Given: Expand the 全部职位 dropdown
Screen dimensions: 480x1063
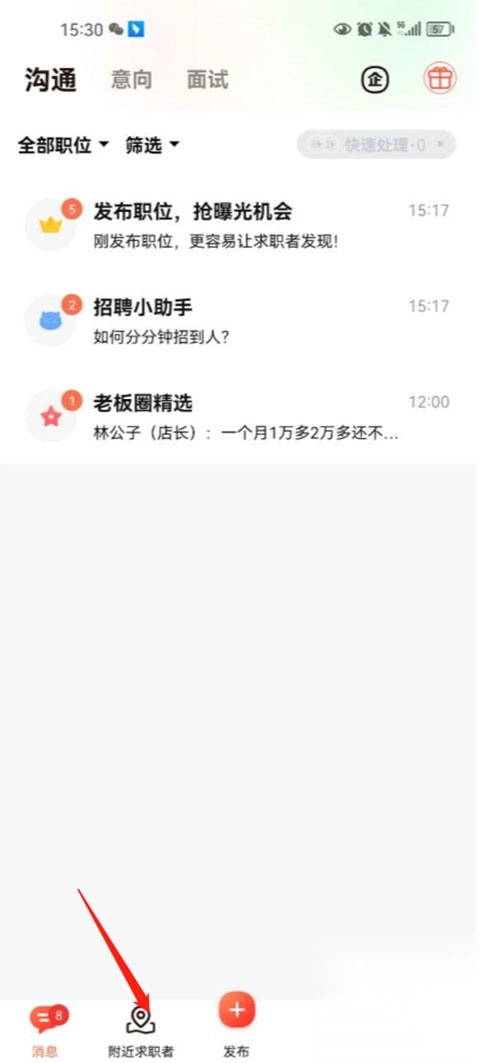Looking at the screenshot, I should (63, 145).
